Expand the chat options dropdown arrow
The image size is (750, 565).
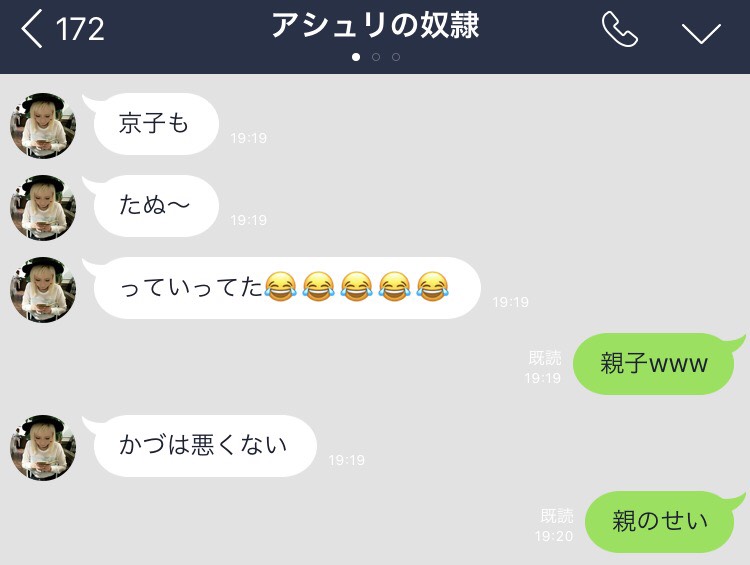[x=701, y=32]
